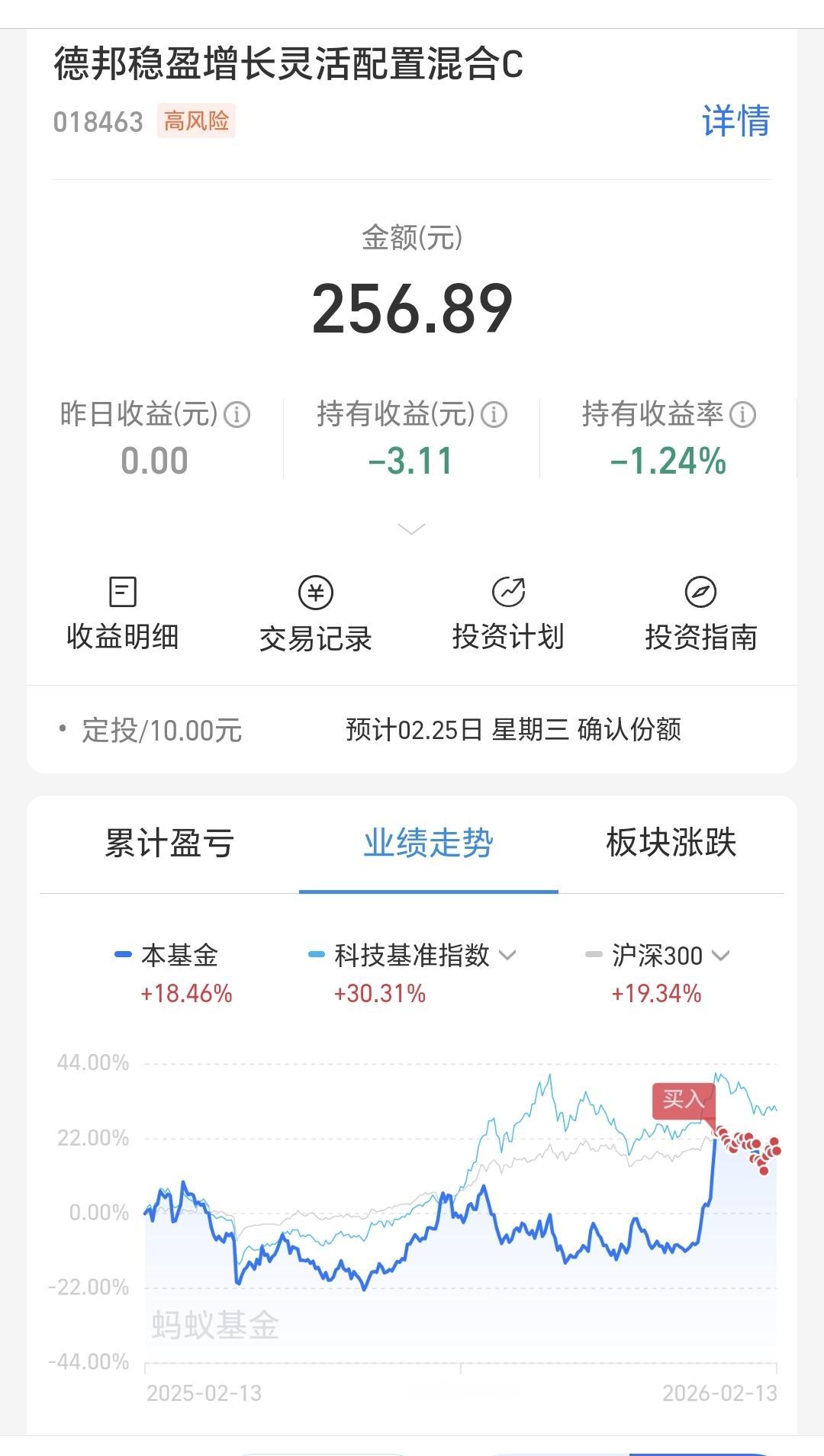The image size is (824, 1456).
Task: Expand more holding details with the down chevron
Action: [412, 529]
